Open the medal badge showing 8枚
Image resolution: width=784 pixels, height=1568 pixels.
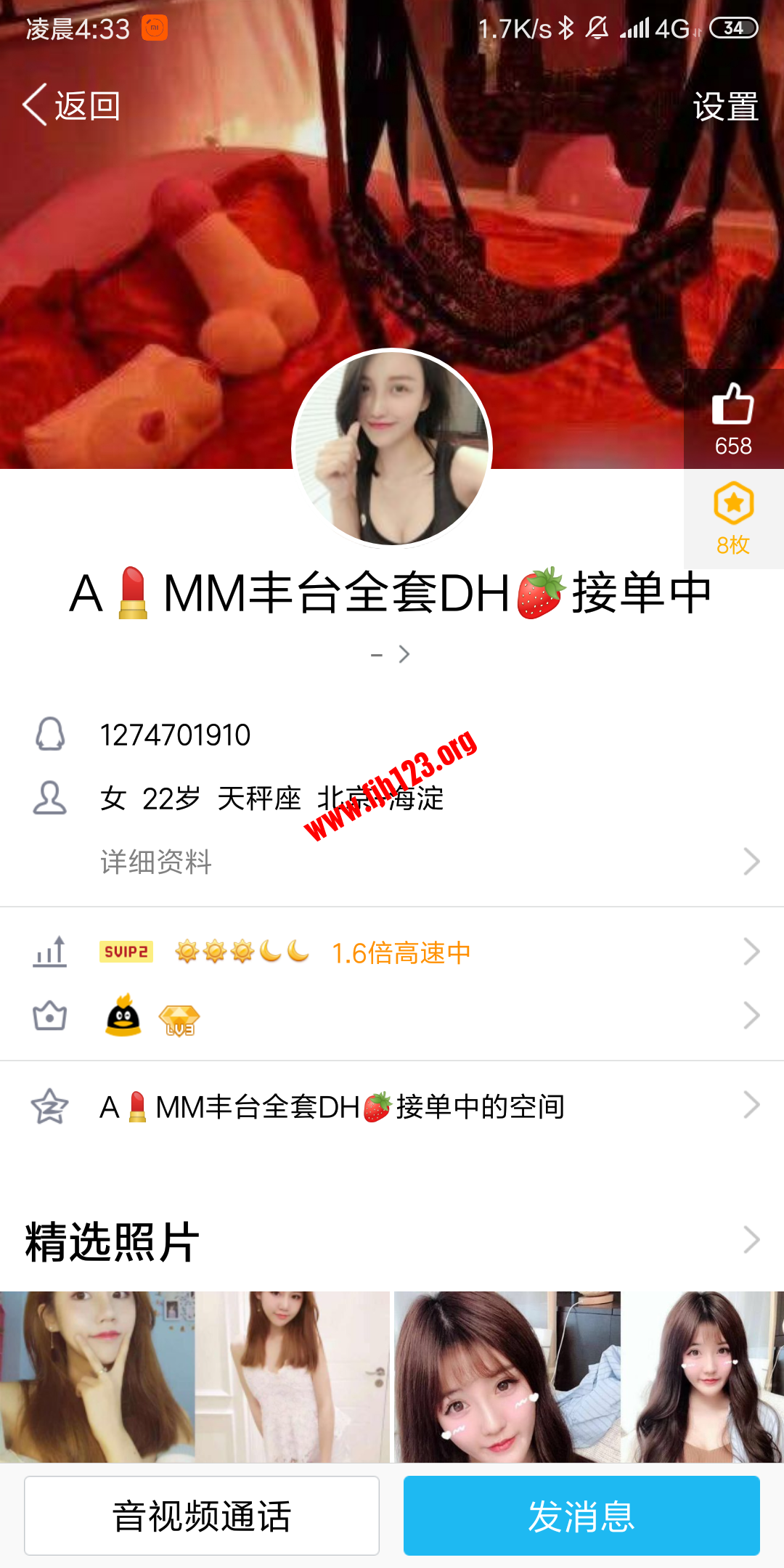(x=735, y=503)
